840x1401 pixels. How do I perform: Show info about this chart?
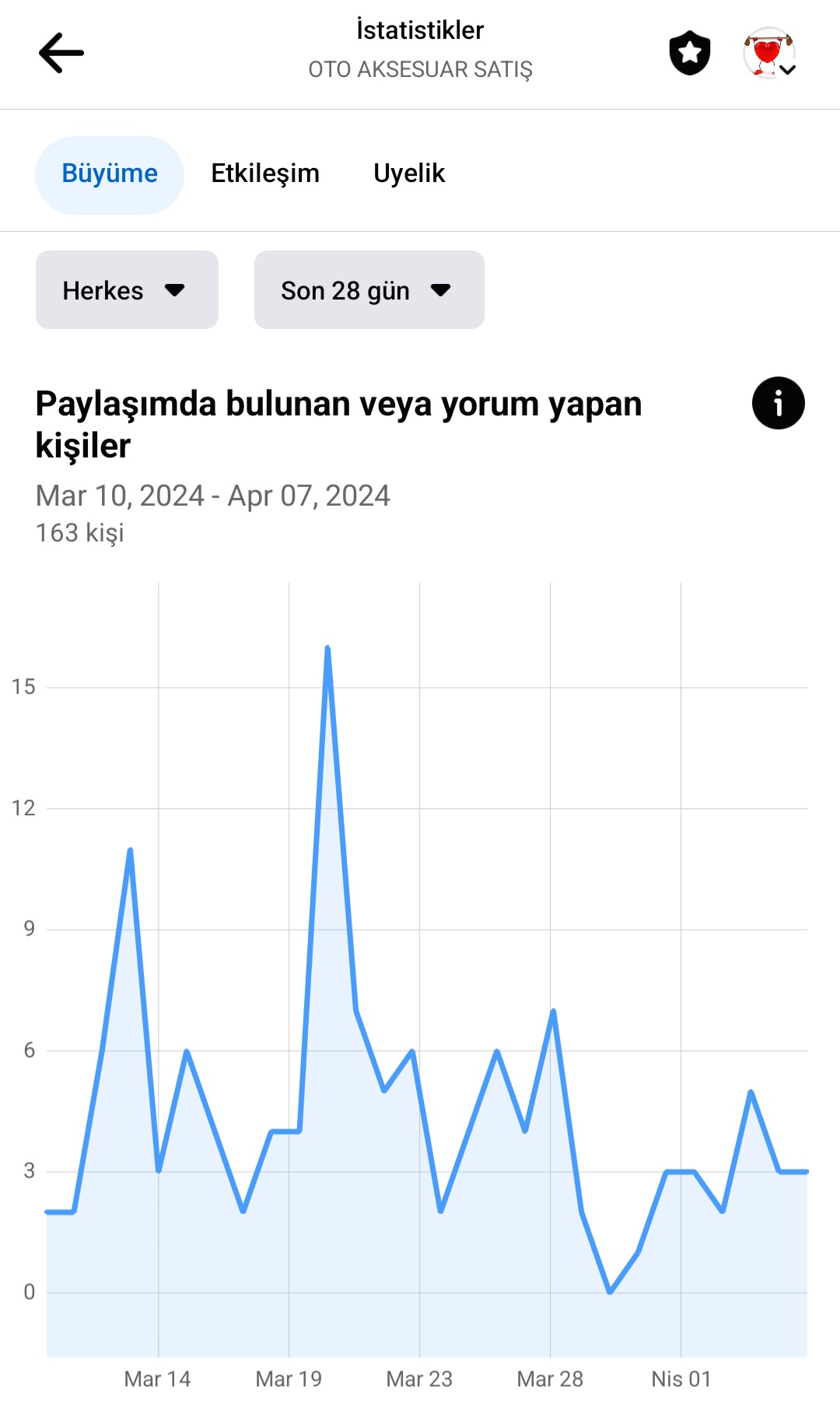(779, 403)
